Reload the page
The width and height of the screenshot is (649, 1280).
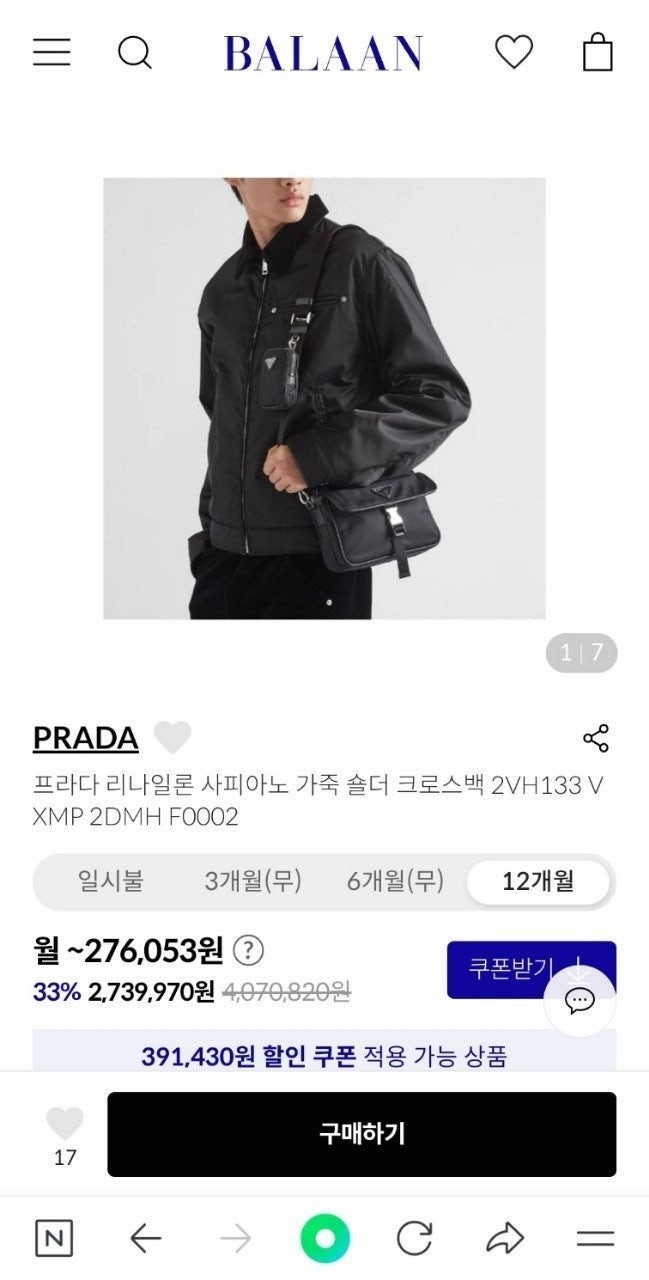tap(414, 1239)
